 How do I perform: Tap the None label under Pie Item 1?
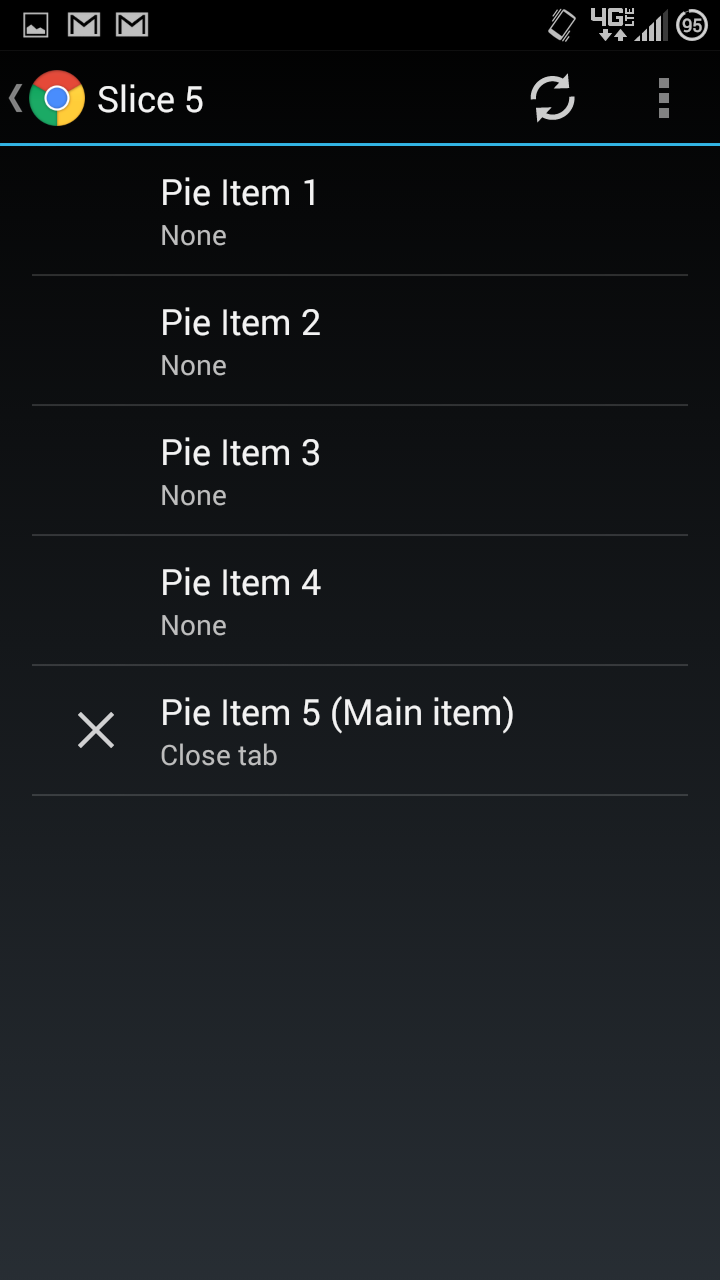pos(193,235)
